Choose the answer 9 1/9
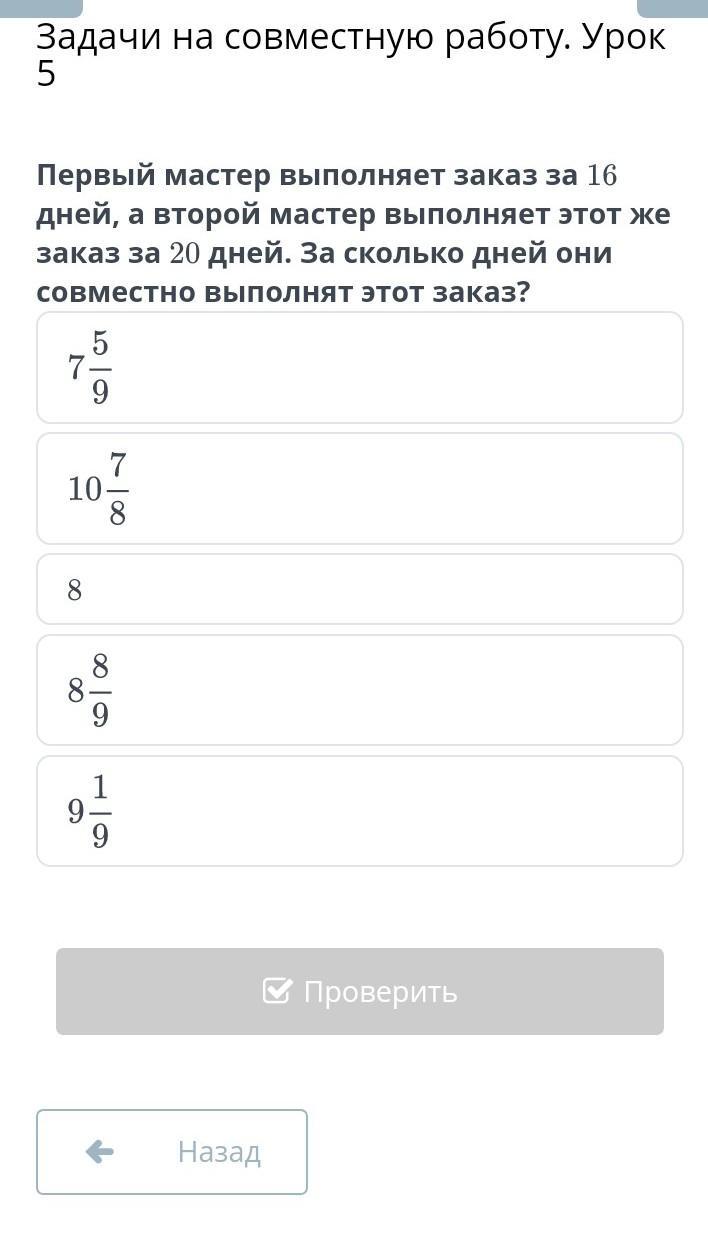Image resolution: width=708 pixels, height=1250 pixels. [x=360, y=810]
